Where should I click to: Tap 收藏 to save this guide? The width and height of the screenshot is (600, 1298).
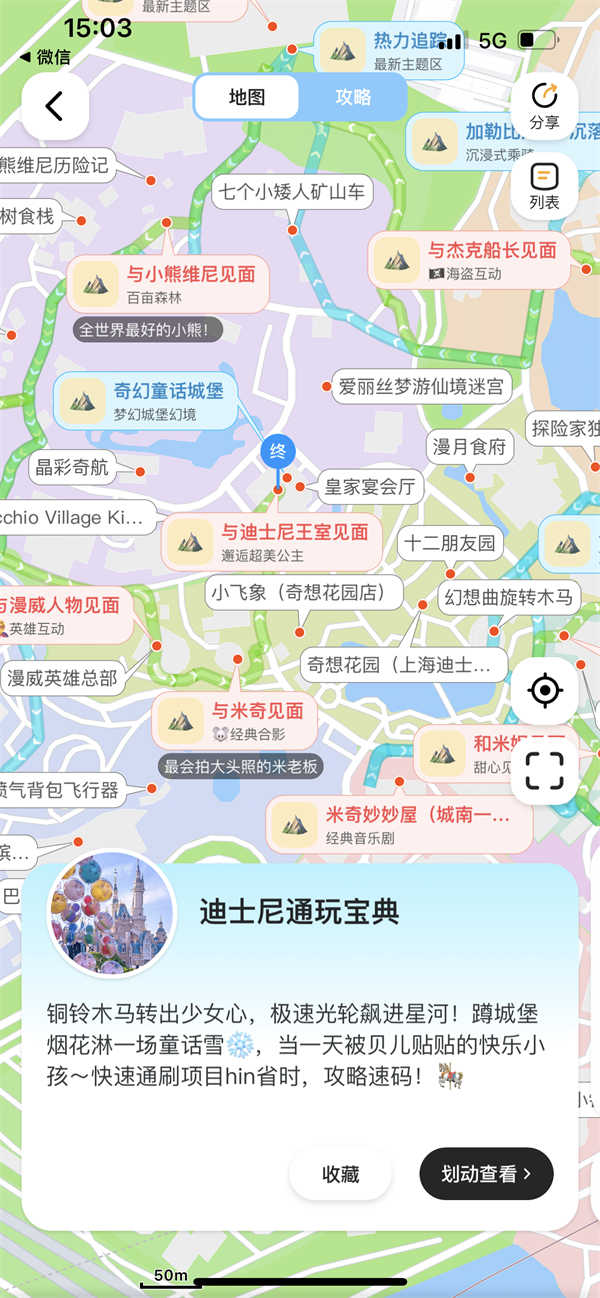pos(340,1173)
